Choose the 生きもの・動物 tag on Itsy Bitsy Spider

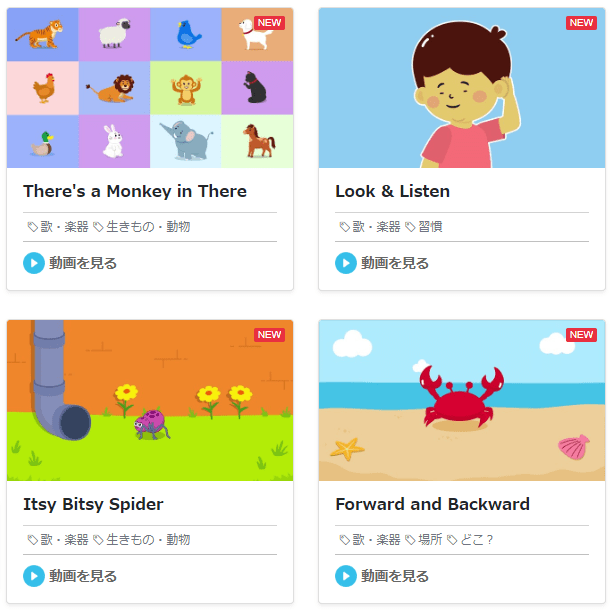coord(147,540)
